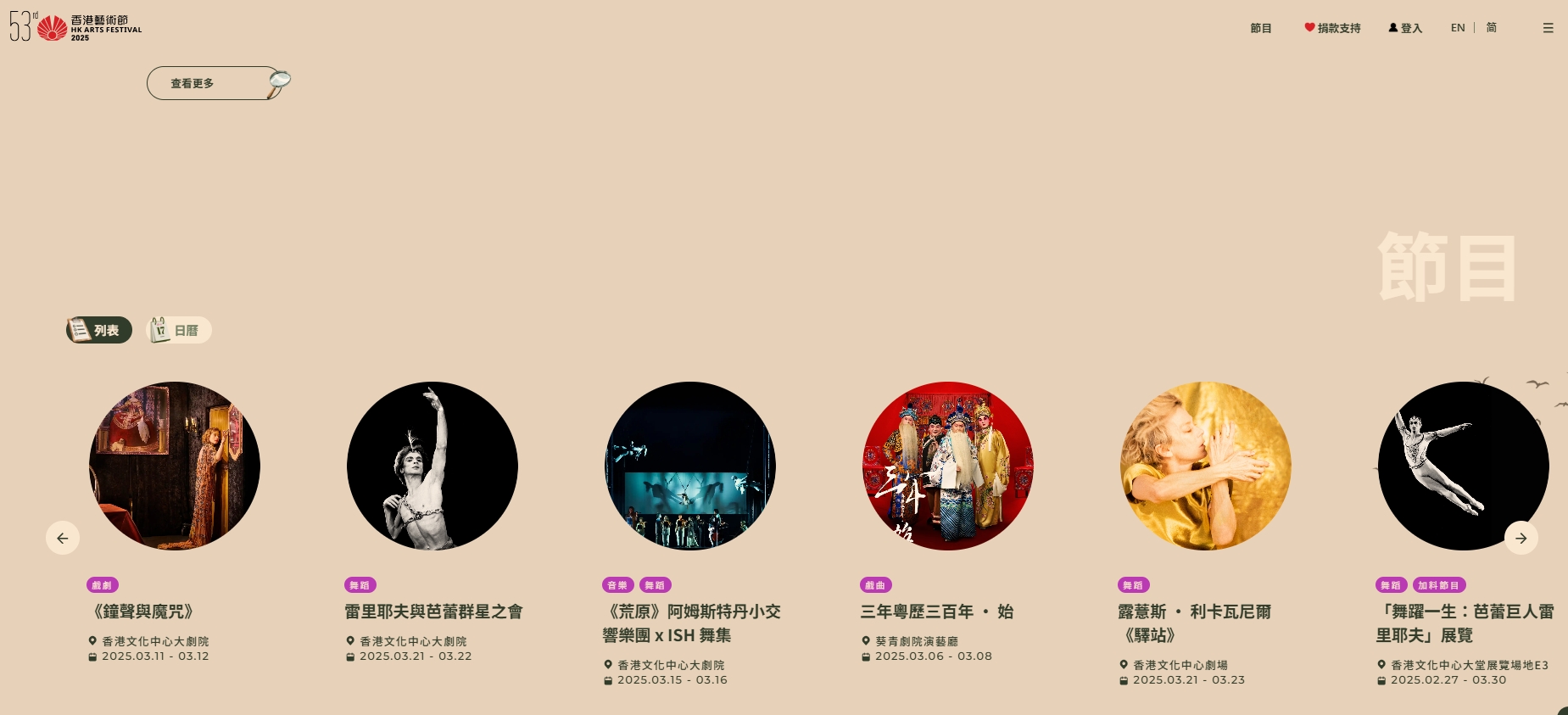Viewport: 1568px width, 715px height.
Task: Open the hamburger menu
Action: [x=1548, y=28]
